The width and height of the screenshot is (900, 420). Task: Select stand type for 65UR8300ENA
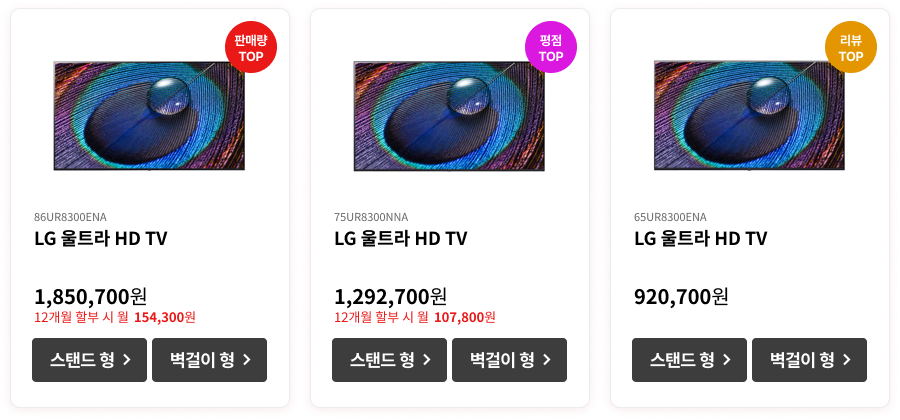click(x=690, y=360)
